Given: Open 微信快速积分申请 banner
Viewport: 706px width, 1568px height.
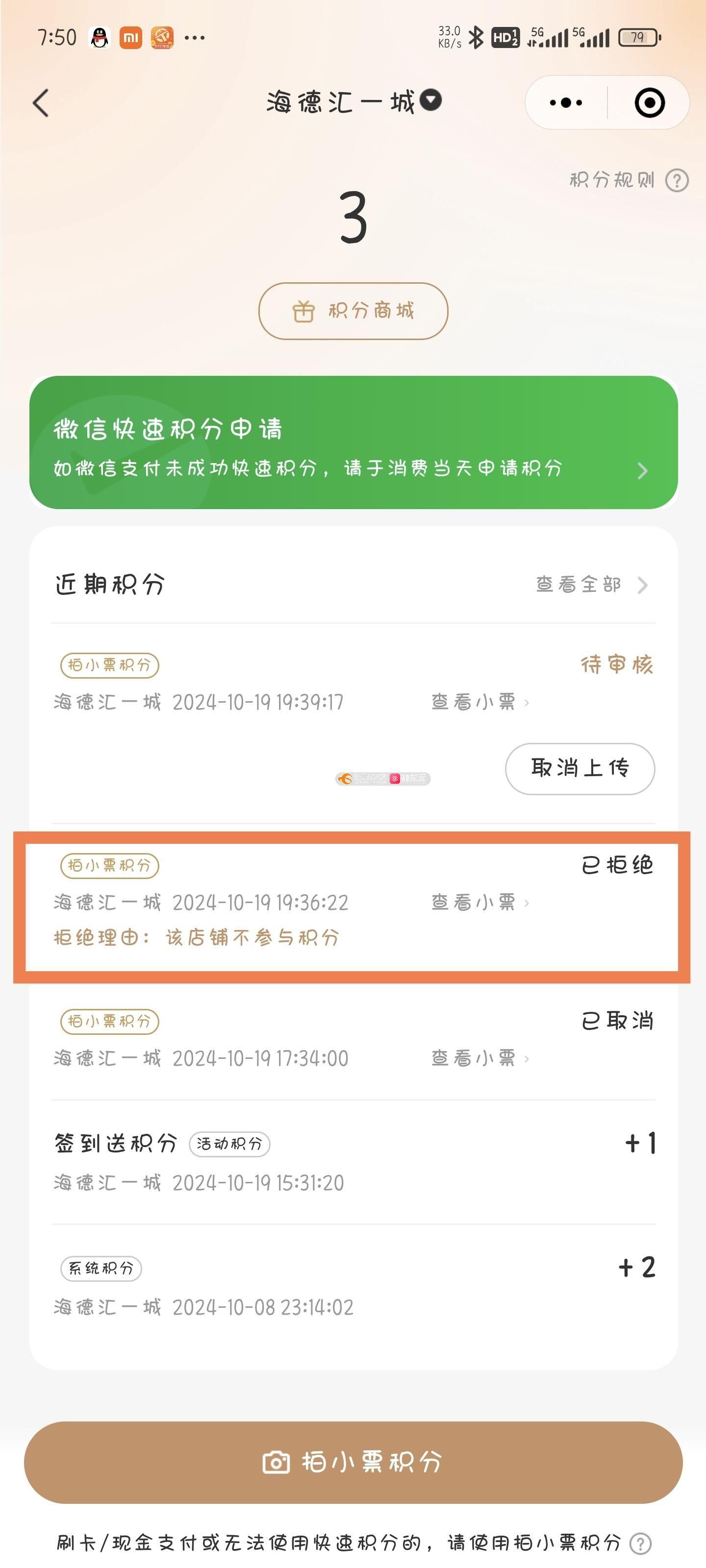Looking at the screenshot, I should (353, 442).
